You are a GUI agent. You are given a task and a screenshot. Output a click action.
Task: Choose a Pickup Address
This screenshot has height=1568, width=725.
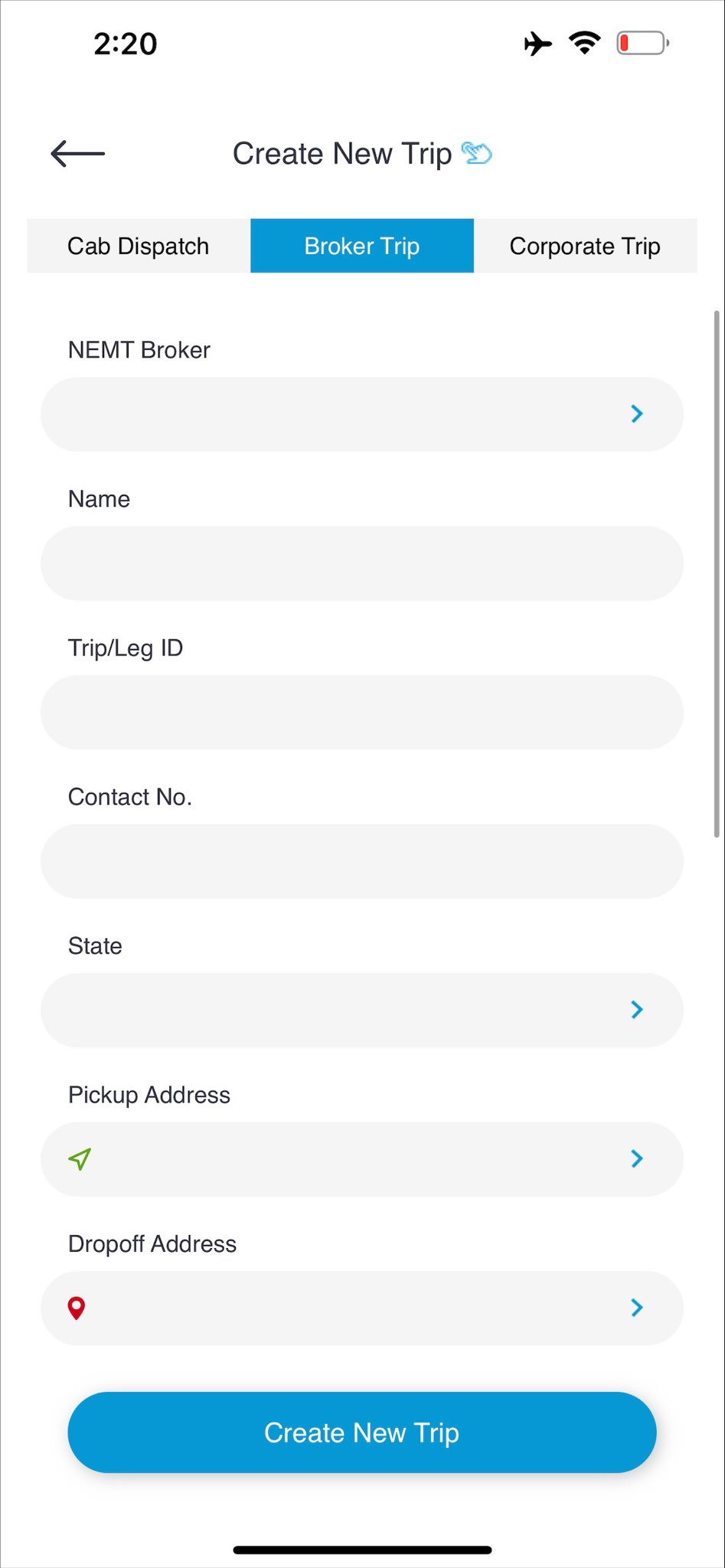coord(362,1159)
